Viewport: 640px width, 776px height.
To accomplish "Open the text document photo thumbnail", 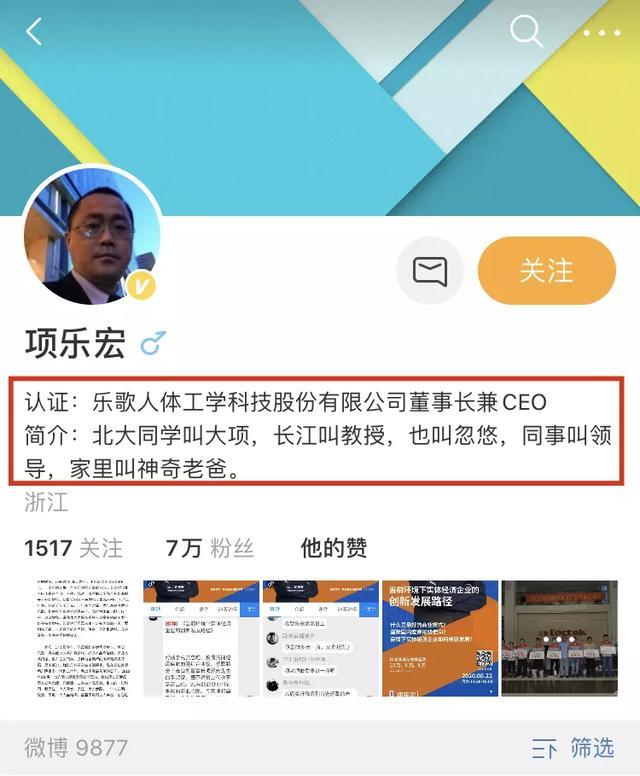I will click(x=80, y=638).
